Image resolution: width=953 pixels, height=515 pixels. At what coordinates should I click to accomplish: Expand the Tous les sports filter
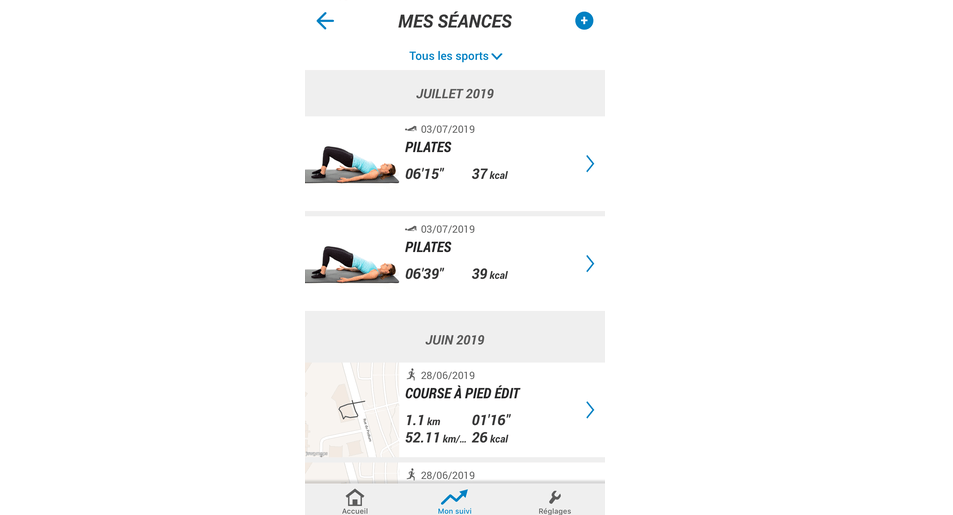455,56
